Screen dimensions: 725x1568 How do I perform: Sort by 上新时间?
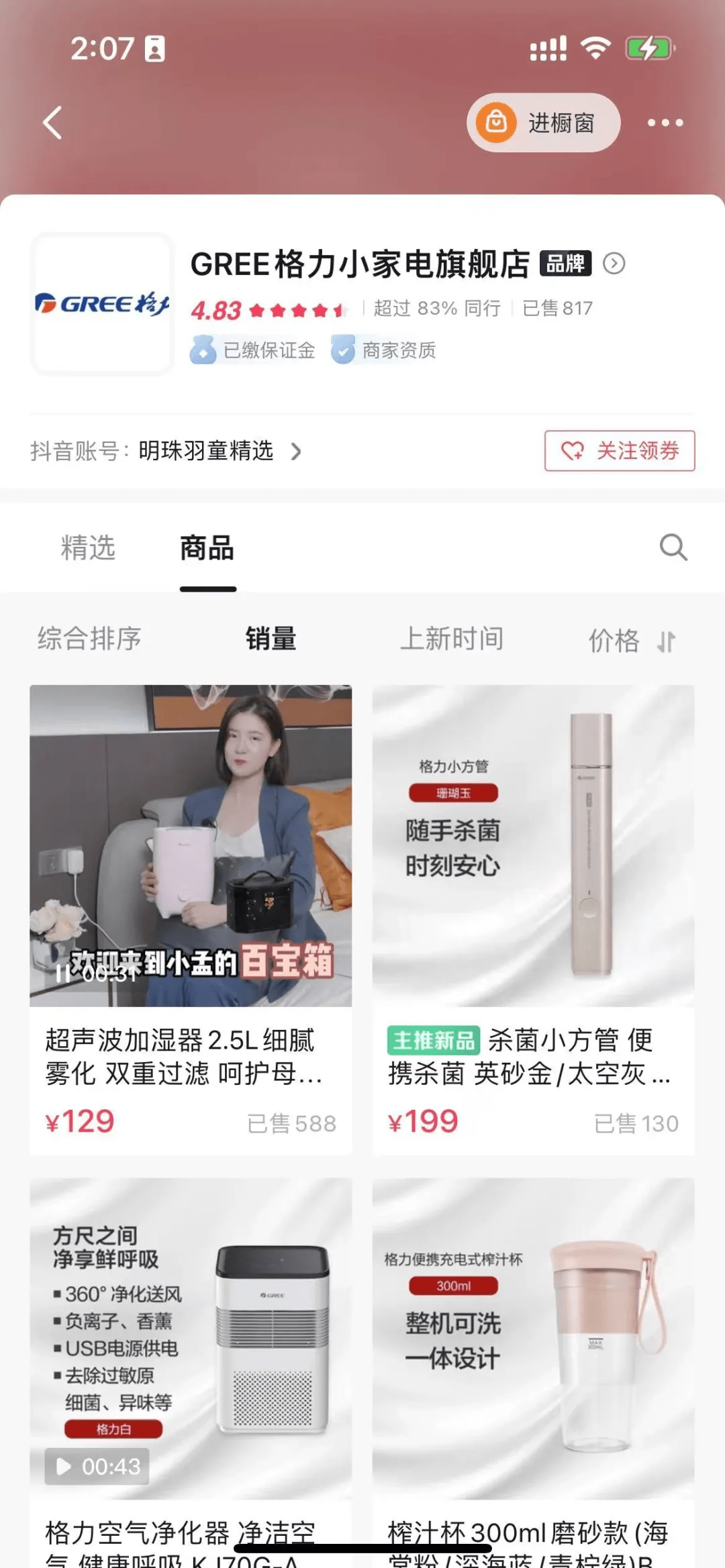coord(451,639)
